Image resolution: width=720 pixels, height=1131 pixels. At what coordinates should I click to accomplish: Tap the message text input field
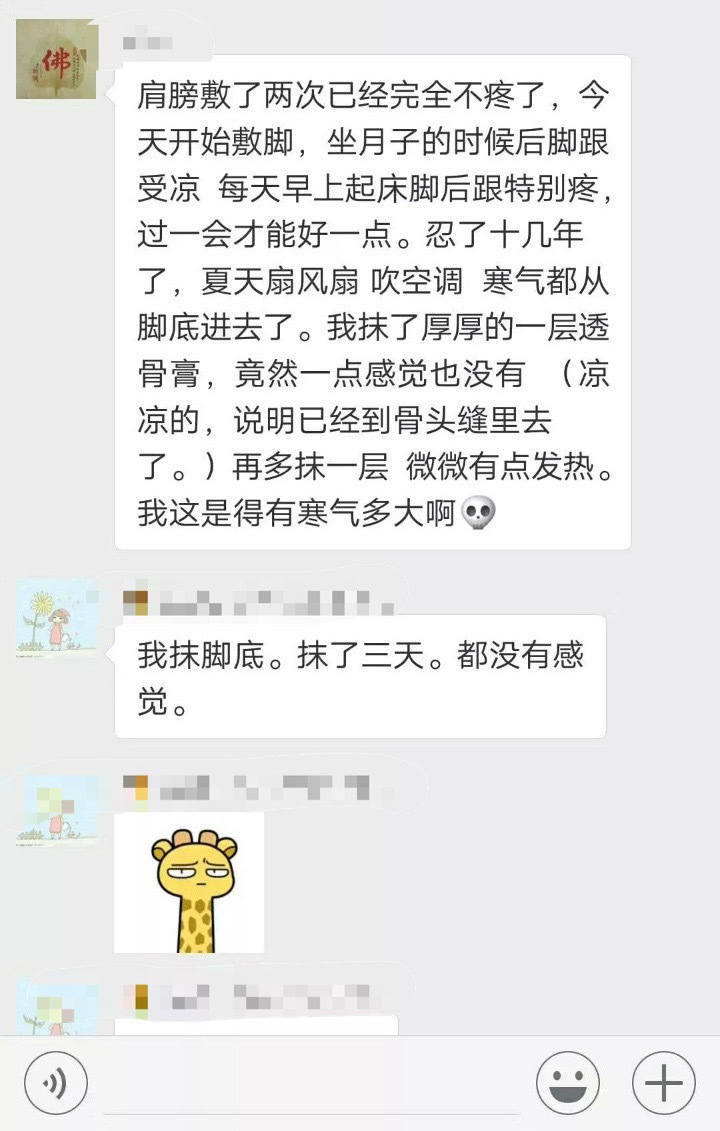pos(310,1085)
